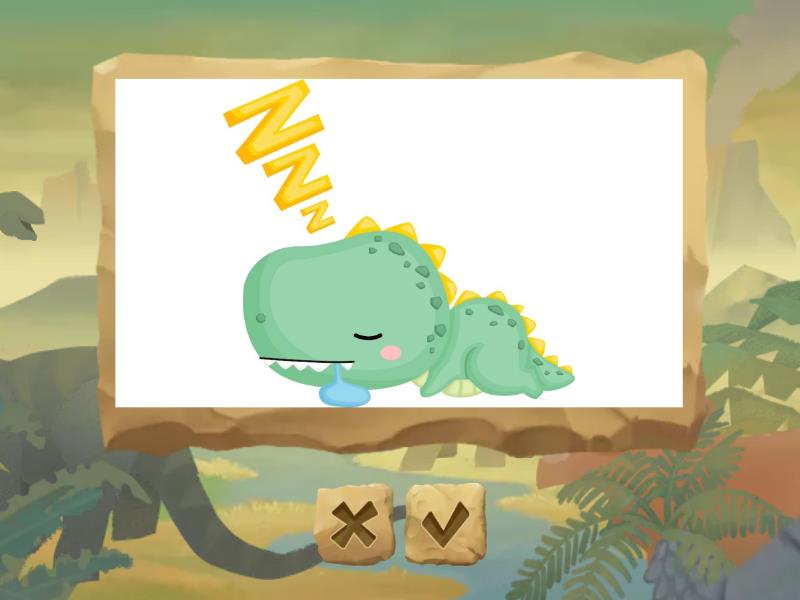Tap the X stone button to answer no
The height and width of the screenshot is (600, 800).
coord(353,523)
